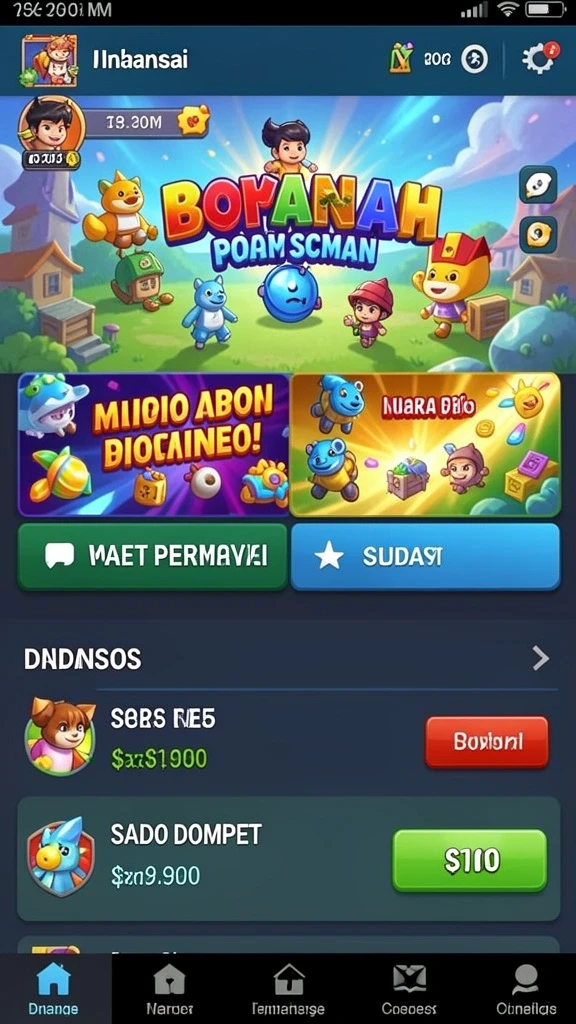
Task: Tap the coin icon on the banner
Action: [539, 234]
